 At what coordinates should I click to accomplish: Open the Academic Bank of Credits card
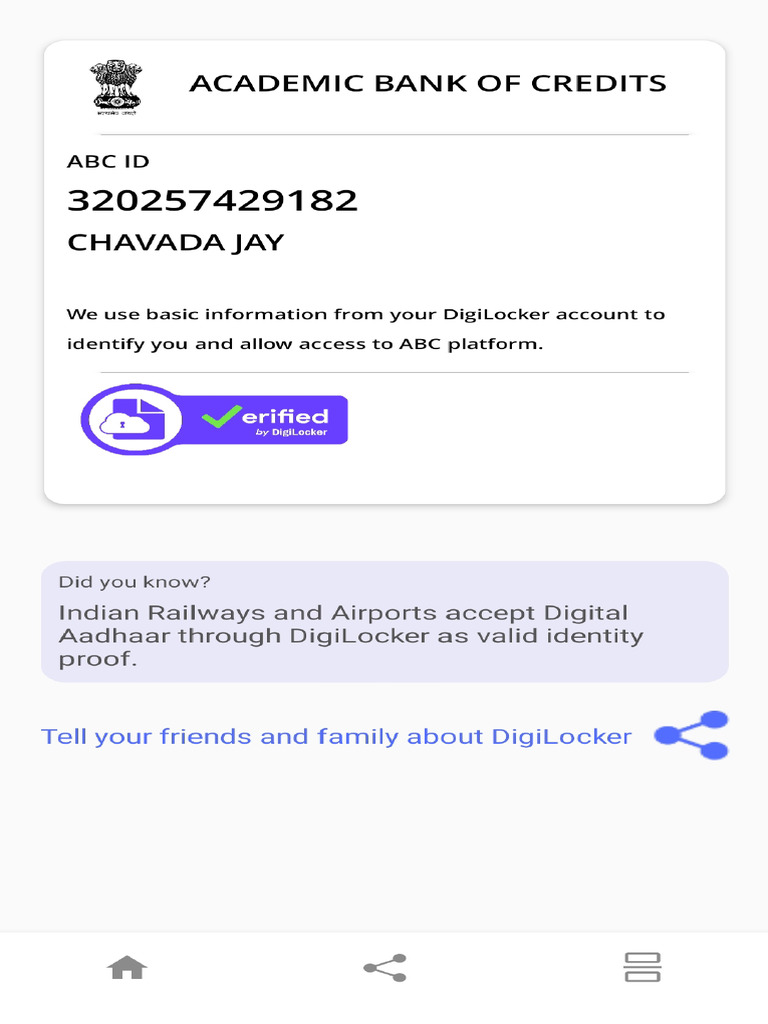pyautogui.click(x=385, y=272)
